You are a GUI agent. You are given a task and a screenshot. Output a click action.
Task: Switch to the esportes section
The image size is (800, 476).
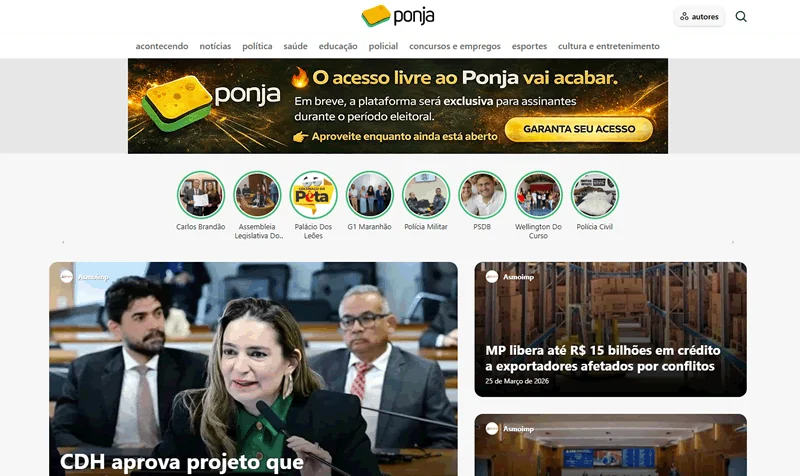(529, 46)
